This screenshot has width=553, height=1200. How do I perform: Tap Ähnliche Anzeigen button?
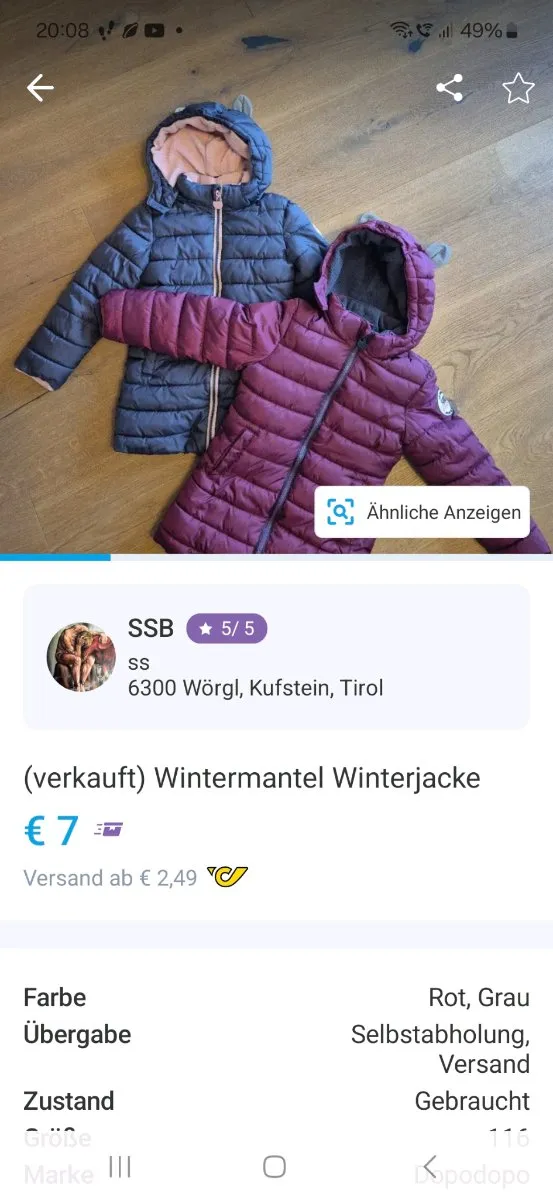click(422, 512)
